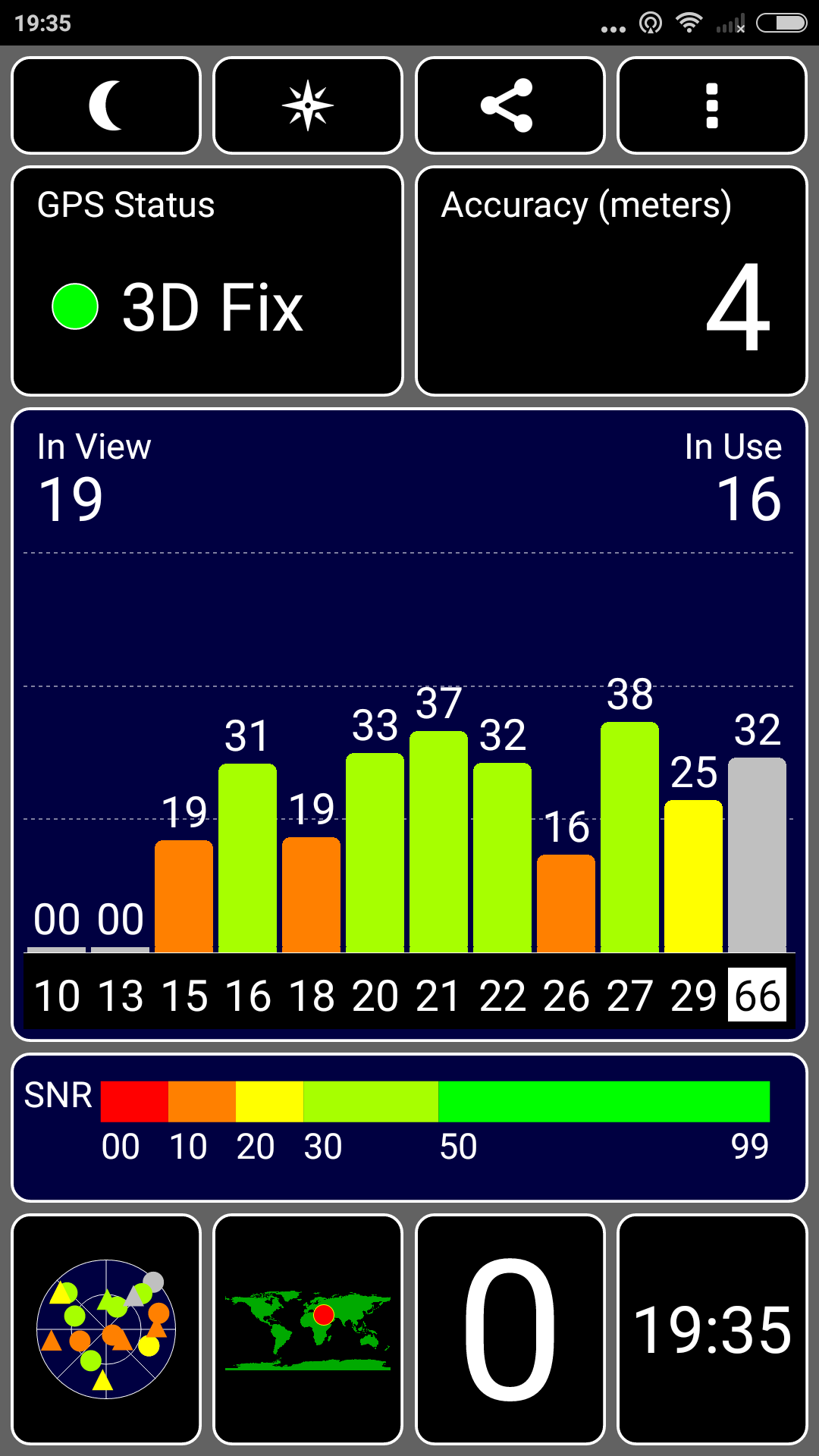Open the time tile showing 19:35
This screenshot has height=1456, width=819.
click(x=711, y=1329)
